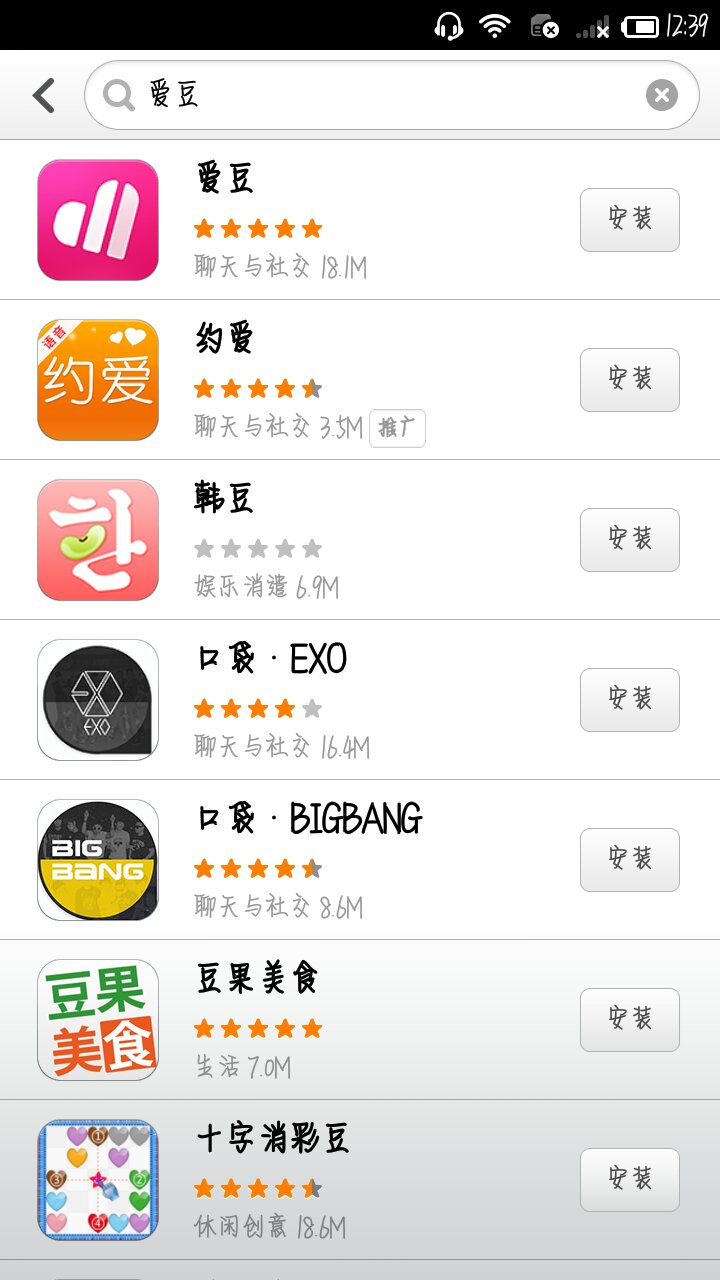
Task: Go back using the arrow icon
Action: click(x=44, y=96)
